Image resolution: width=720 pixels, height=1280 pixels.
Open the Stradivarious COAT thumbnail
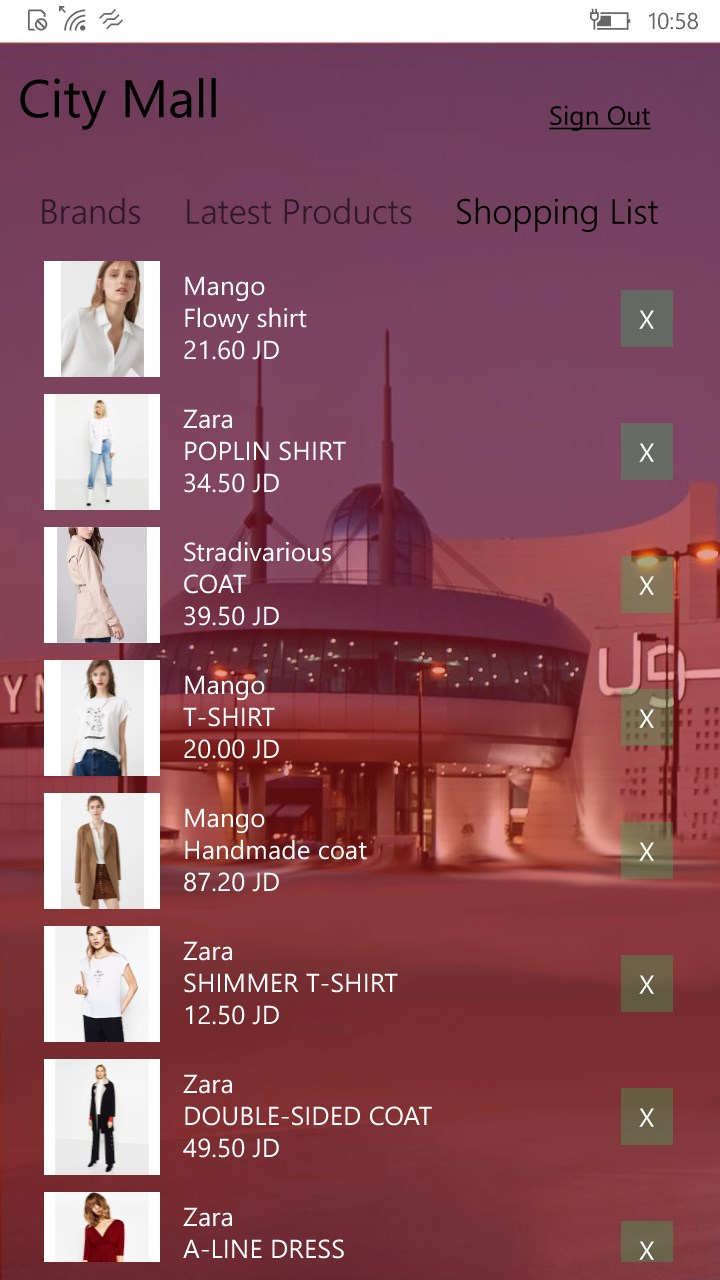[102, 585]
